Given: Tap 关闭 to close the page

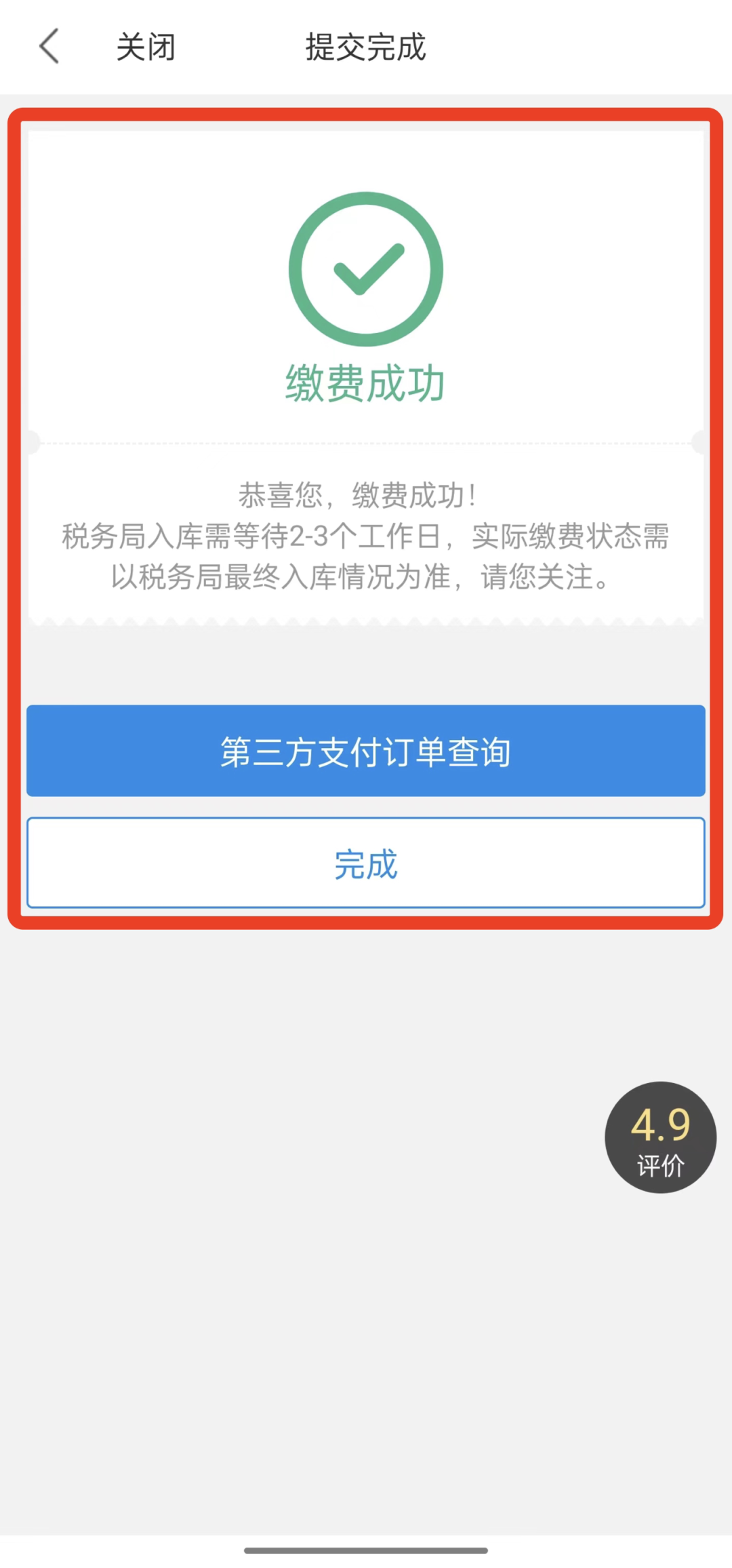Looking at the screenshot, I should click(146, 47).
